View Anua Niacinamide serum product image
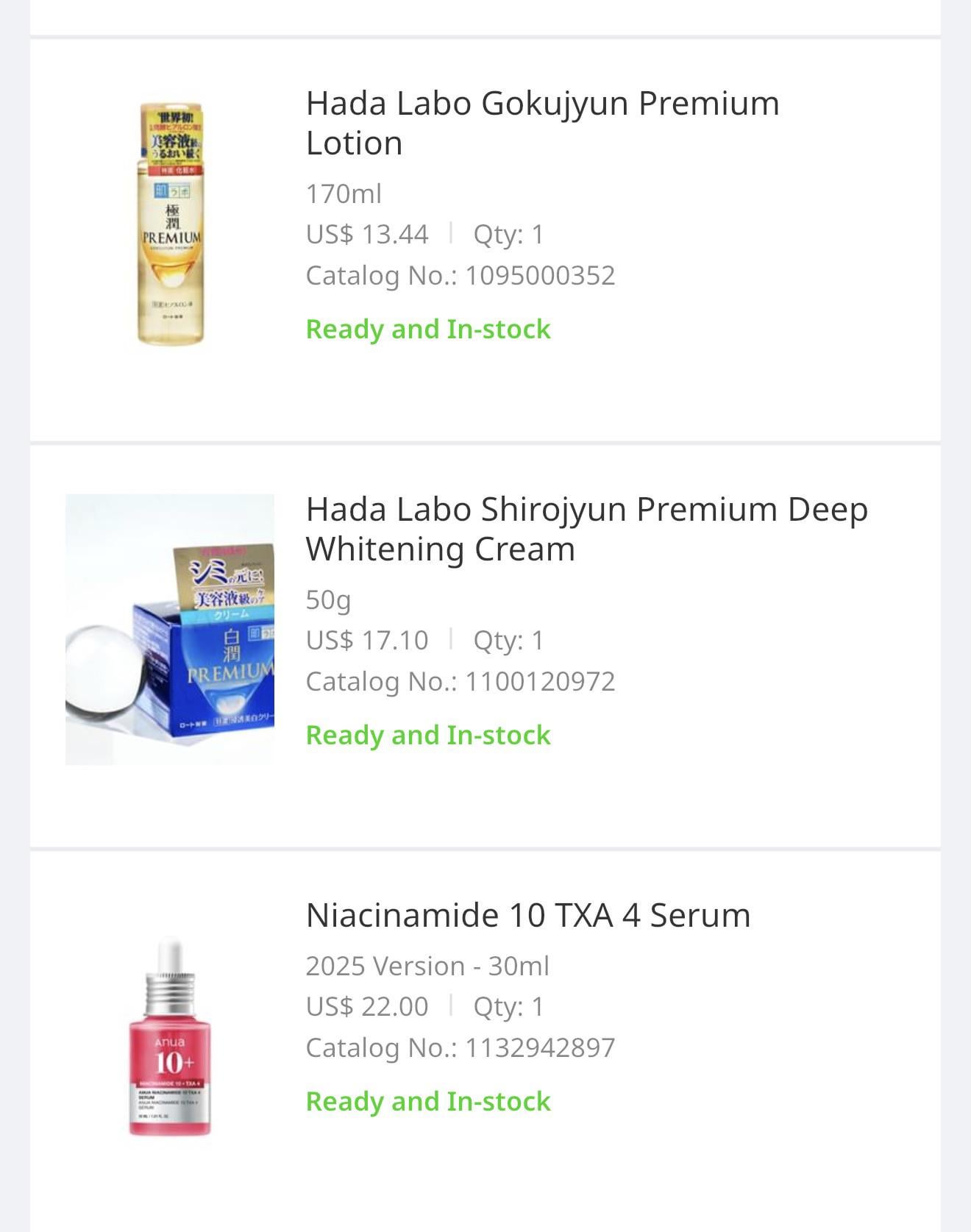This screenshot has width=971, height=1232. (170, 1036)
